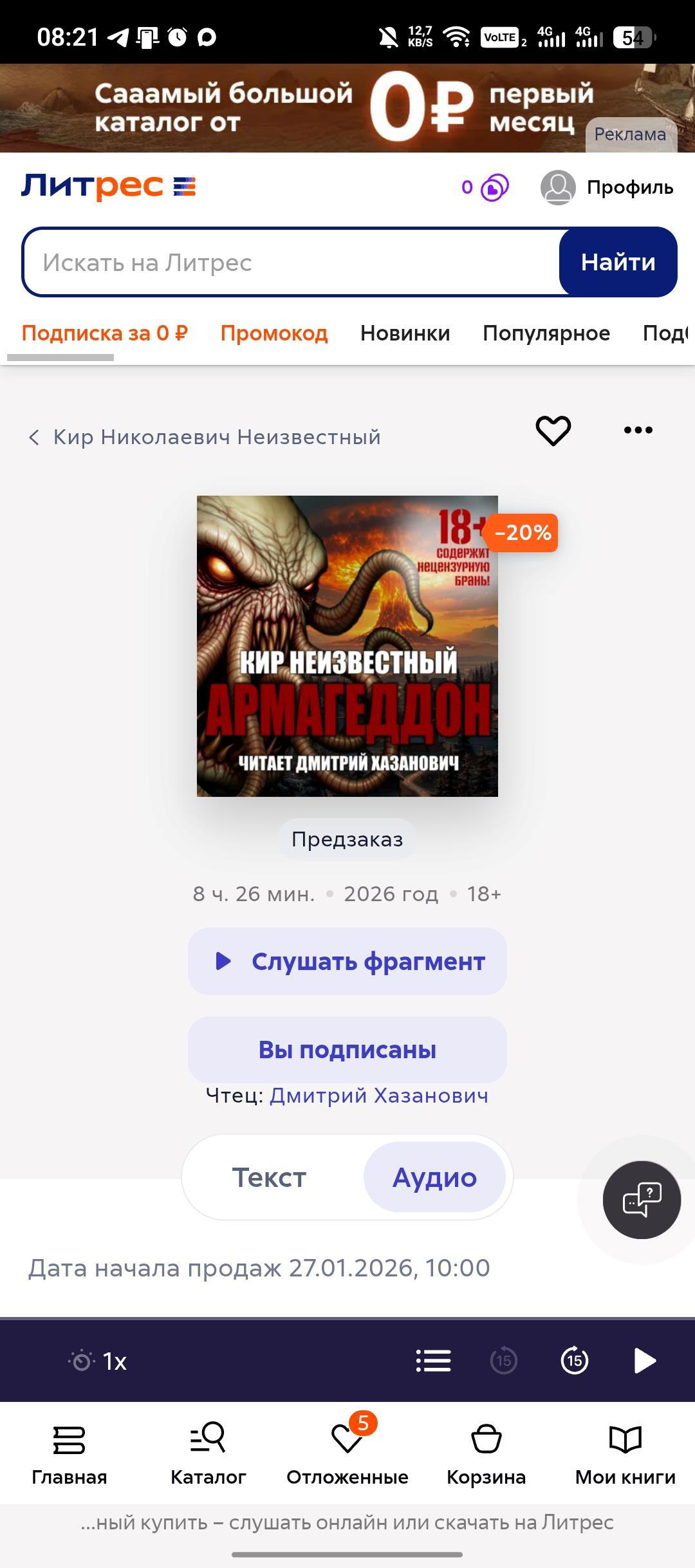This screenshot has height=1568, width=695.
Task: Tap the Вы подписаны button
Action: pyautogui.click(x=347, y=1050)
